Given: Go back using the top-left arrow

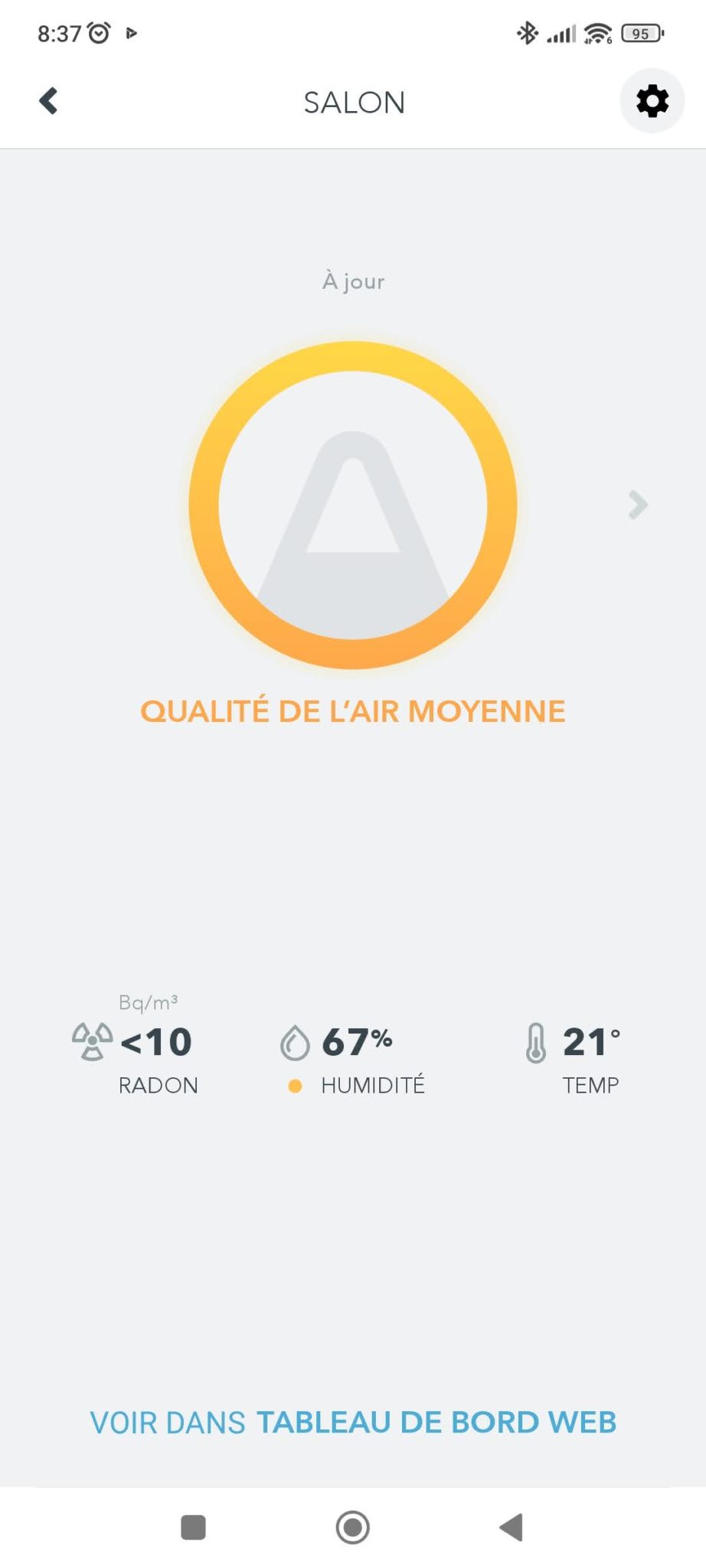Looking at the screenshot, I should (49, 101).
